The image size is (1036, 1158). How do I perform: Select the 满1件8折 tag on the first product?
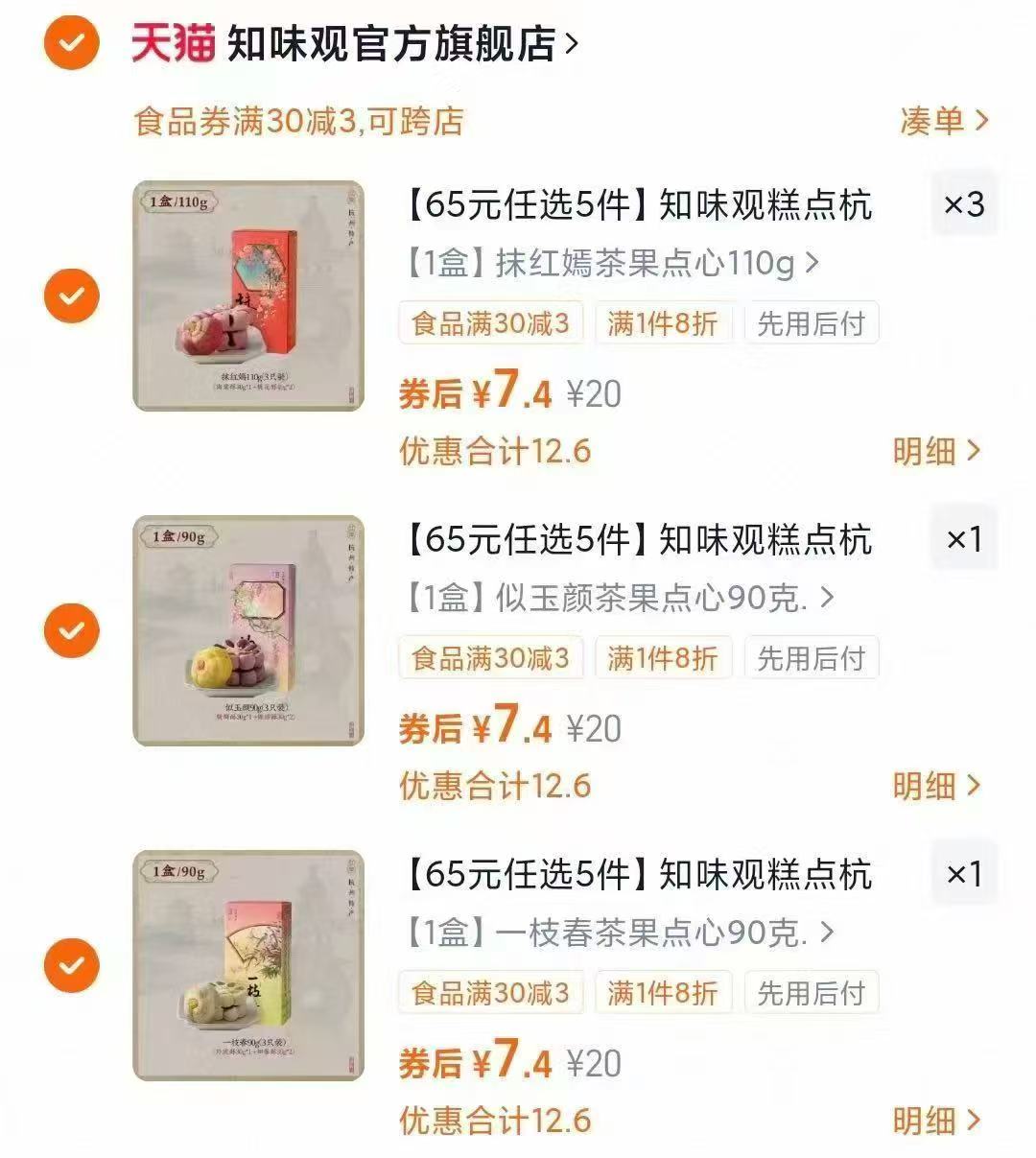coord(662,323)
